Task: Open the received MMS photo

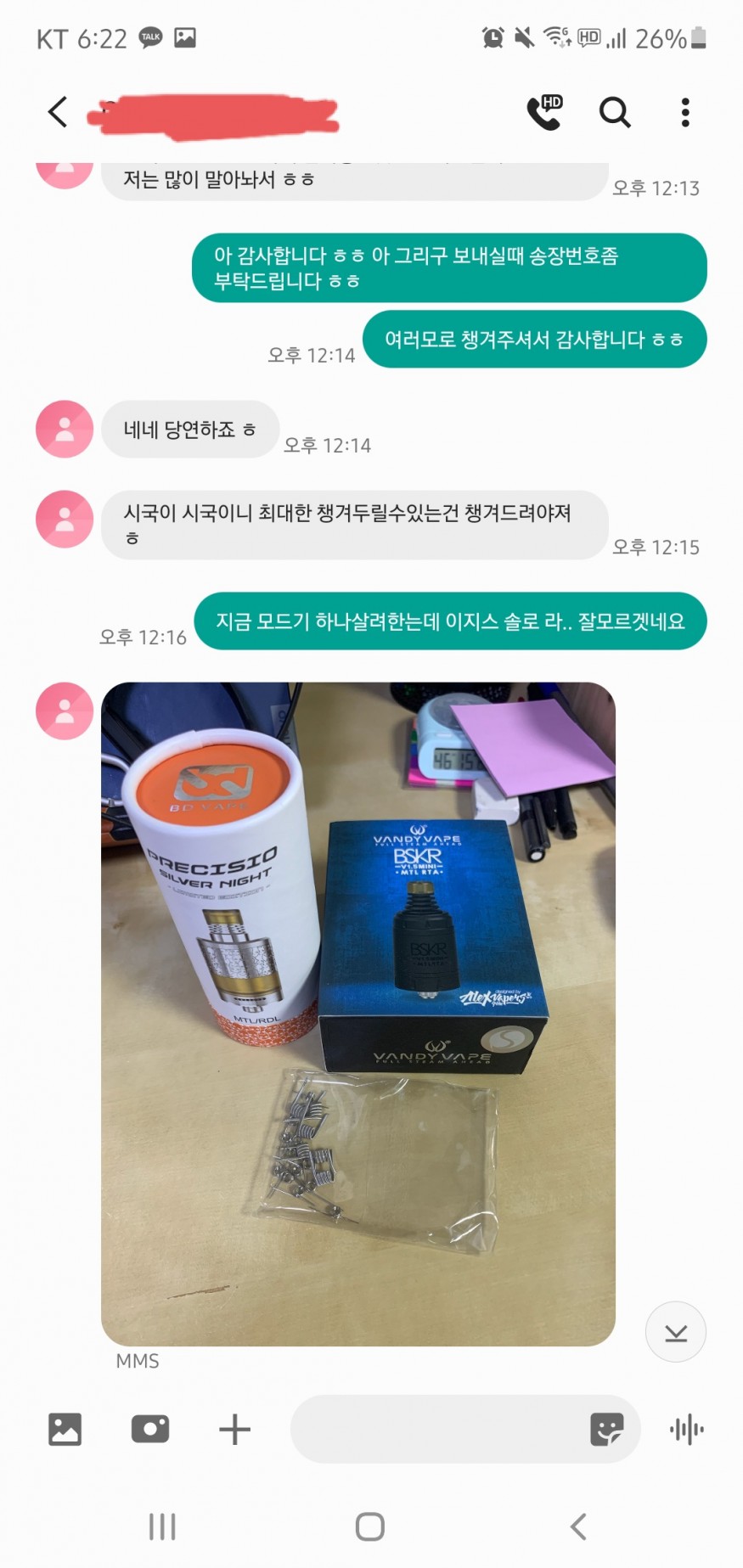Action: [x=357, y=1014]
